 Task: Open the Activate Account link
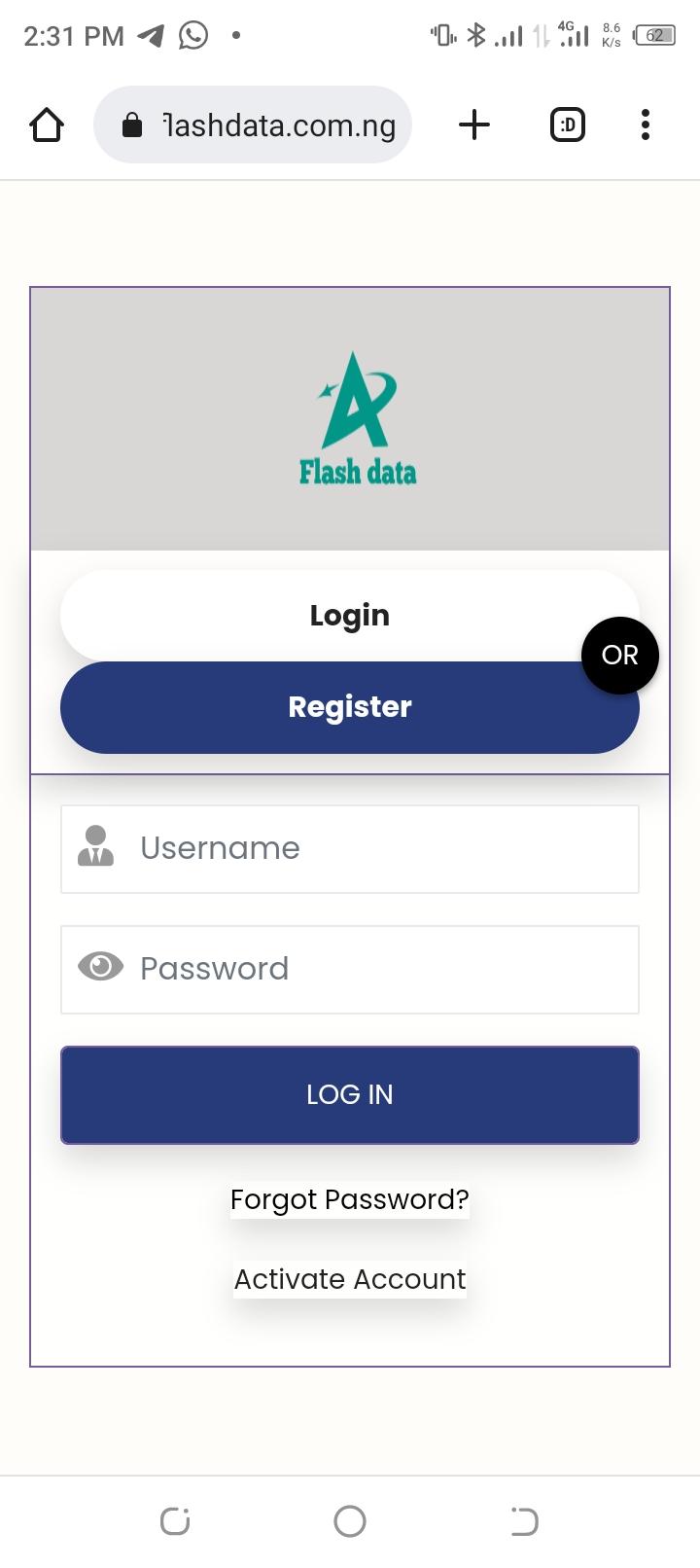point(349,1280)
